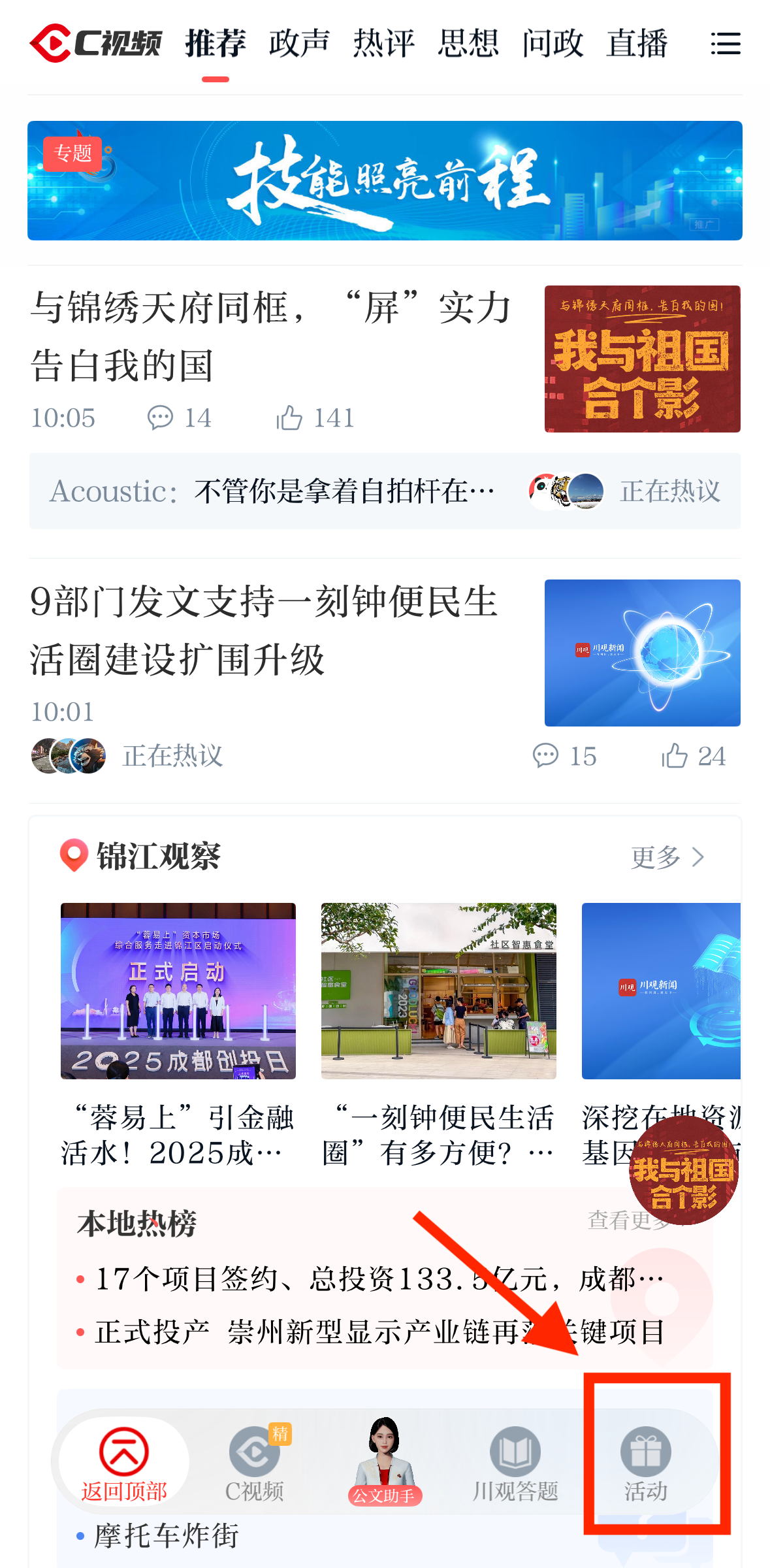
Task: Open the 技能照亮前程 special topic banner
Action: (x=385, y=180)
